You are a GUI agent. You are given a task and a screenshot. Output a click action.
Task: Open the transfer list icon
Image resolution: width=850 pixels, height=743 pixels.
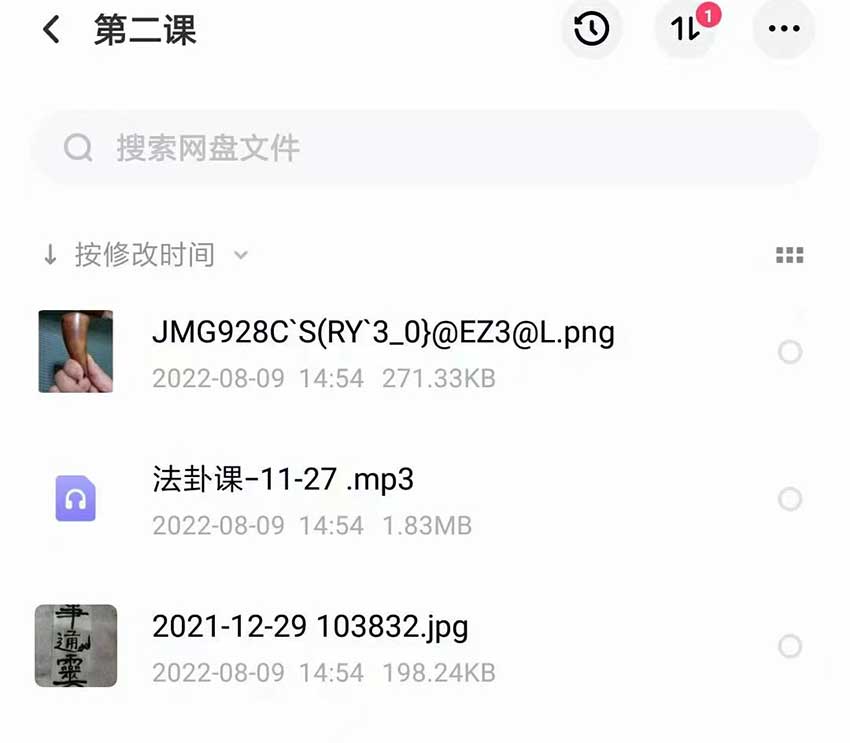pyautogui.click(x=686, y=30)
